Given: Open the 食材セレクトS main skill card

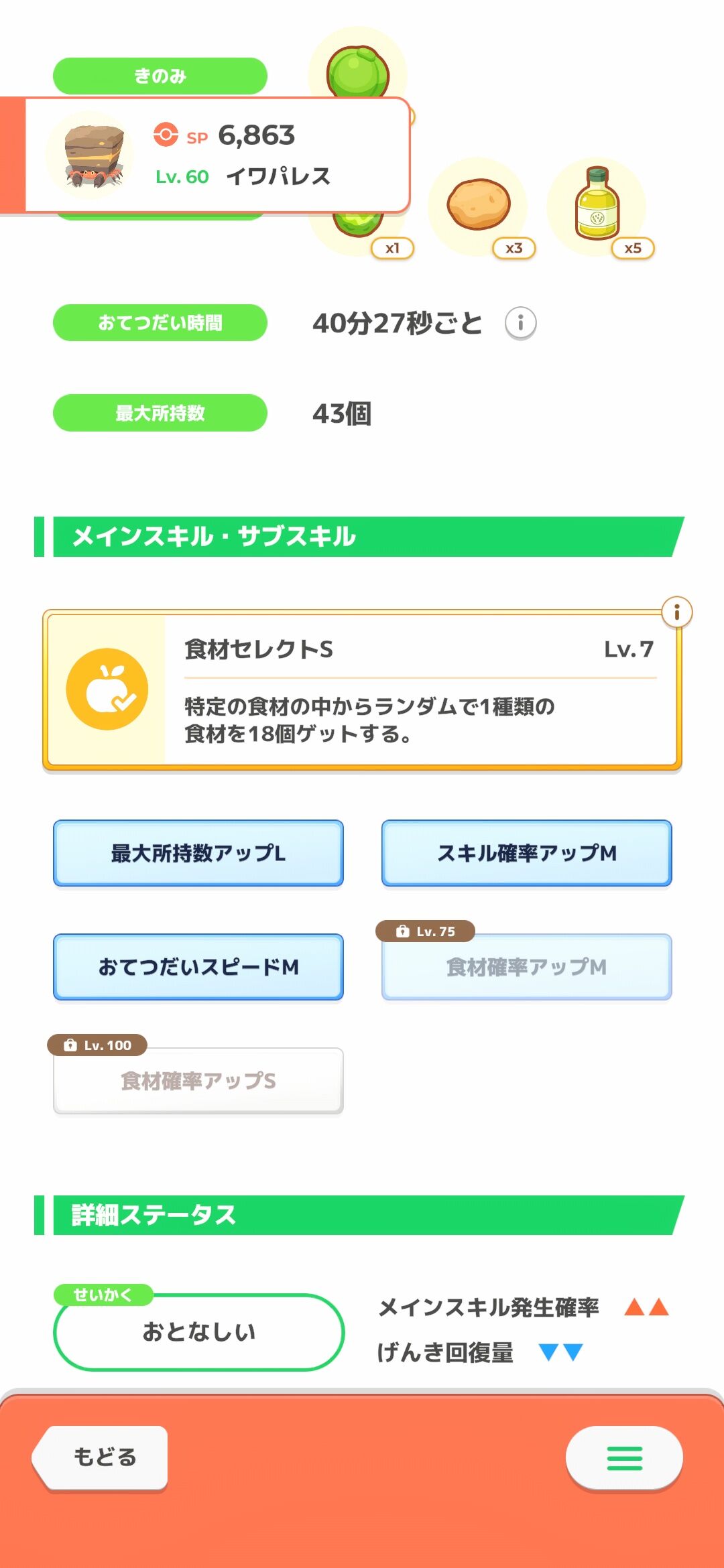Looking at the screenshot, I should coord(362,690).
